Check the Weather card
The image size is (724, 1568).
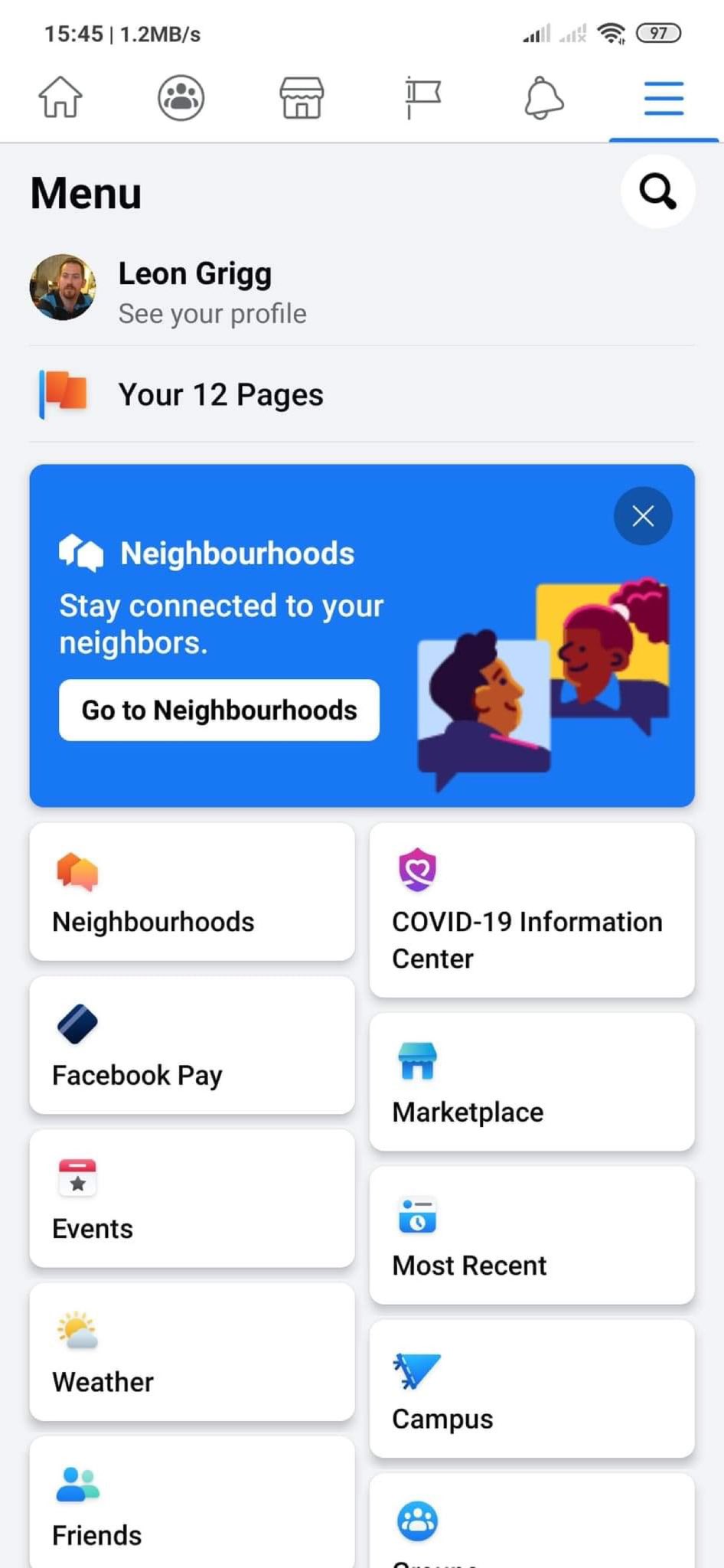(191, 1351)
